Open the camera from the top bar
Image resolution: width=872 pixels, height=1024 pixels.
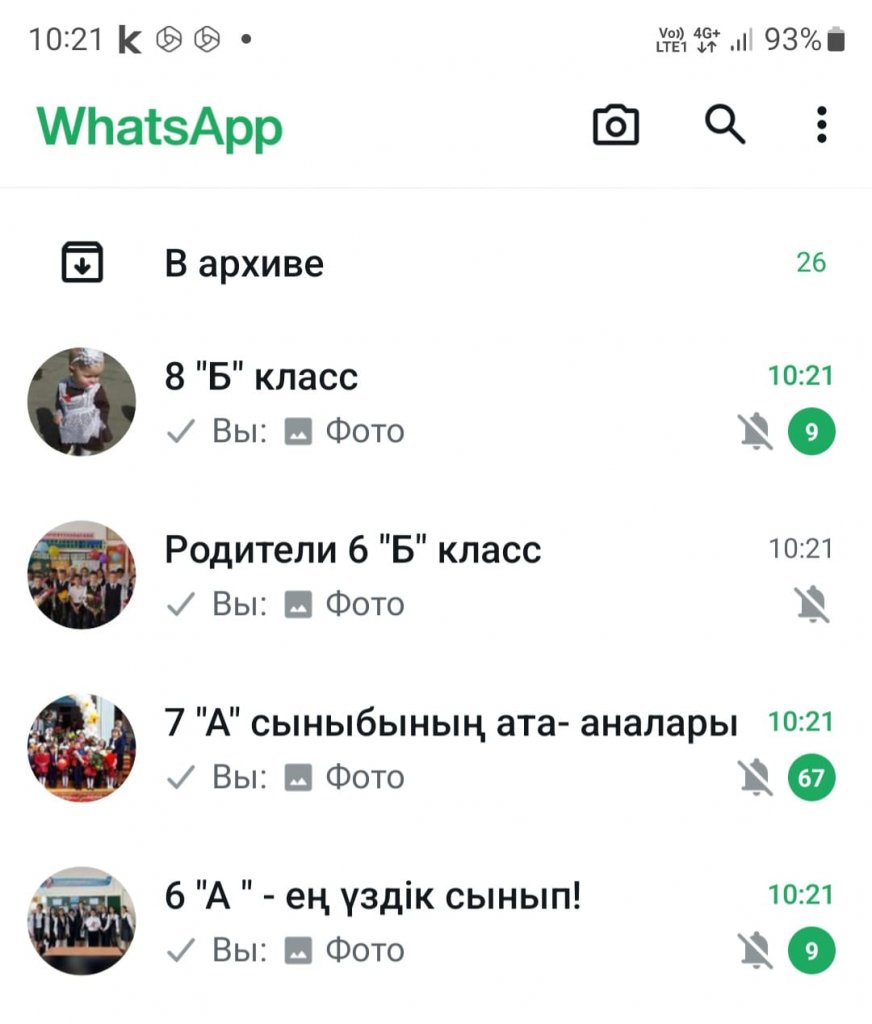point(615,126)
